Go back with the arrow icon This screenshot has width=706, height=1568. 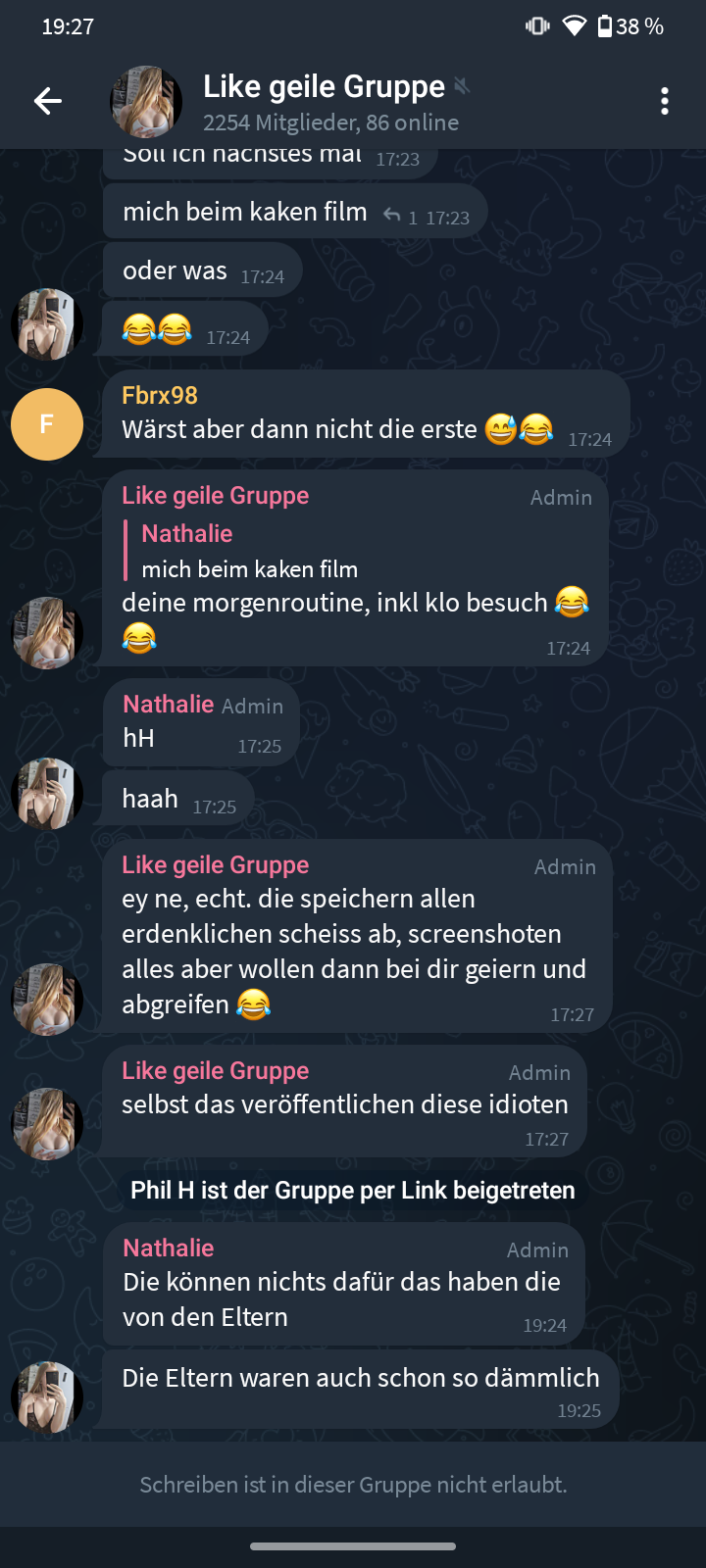47,101
